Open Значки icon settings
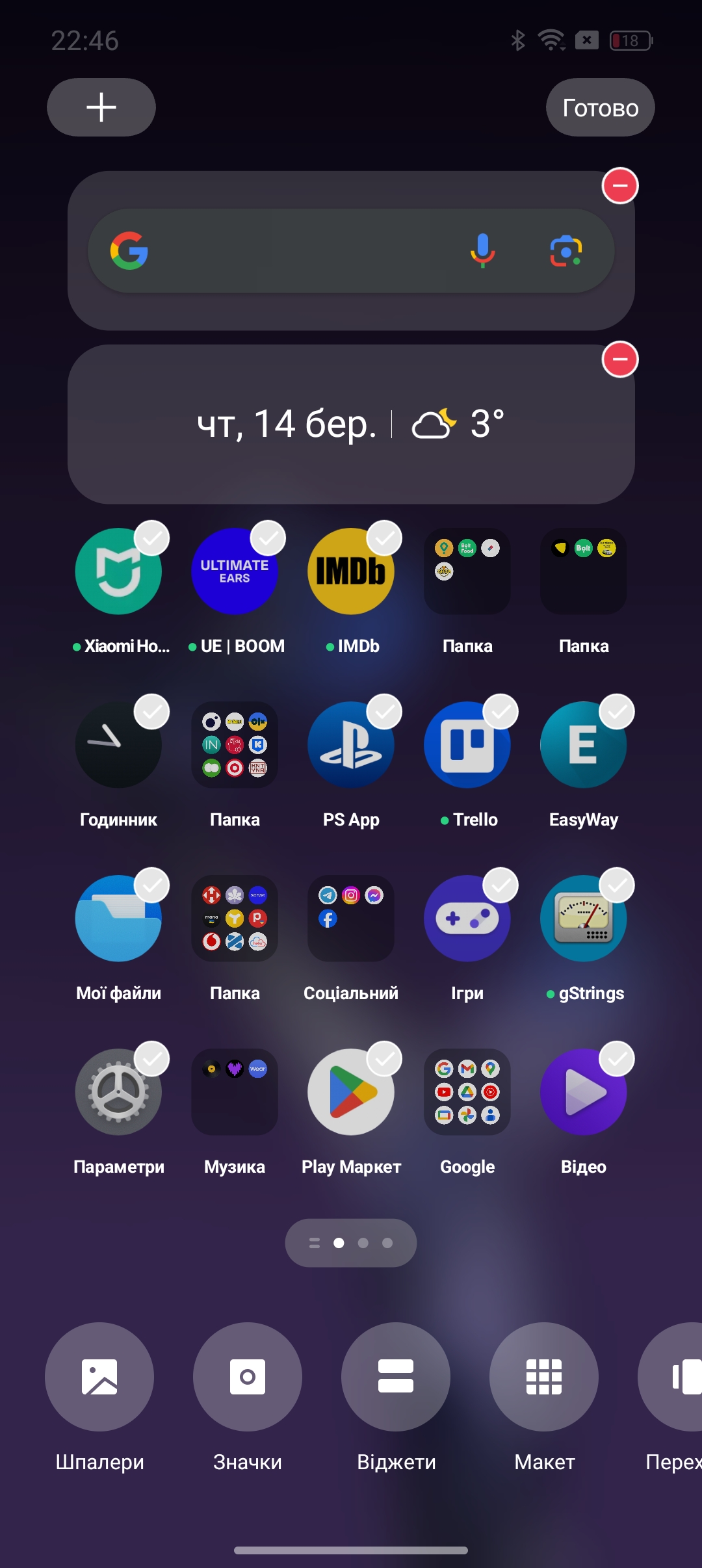 tap(248, 1377)
